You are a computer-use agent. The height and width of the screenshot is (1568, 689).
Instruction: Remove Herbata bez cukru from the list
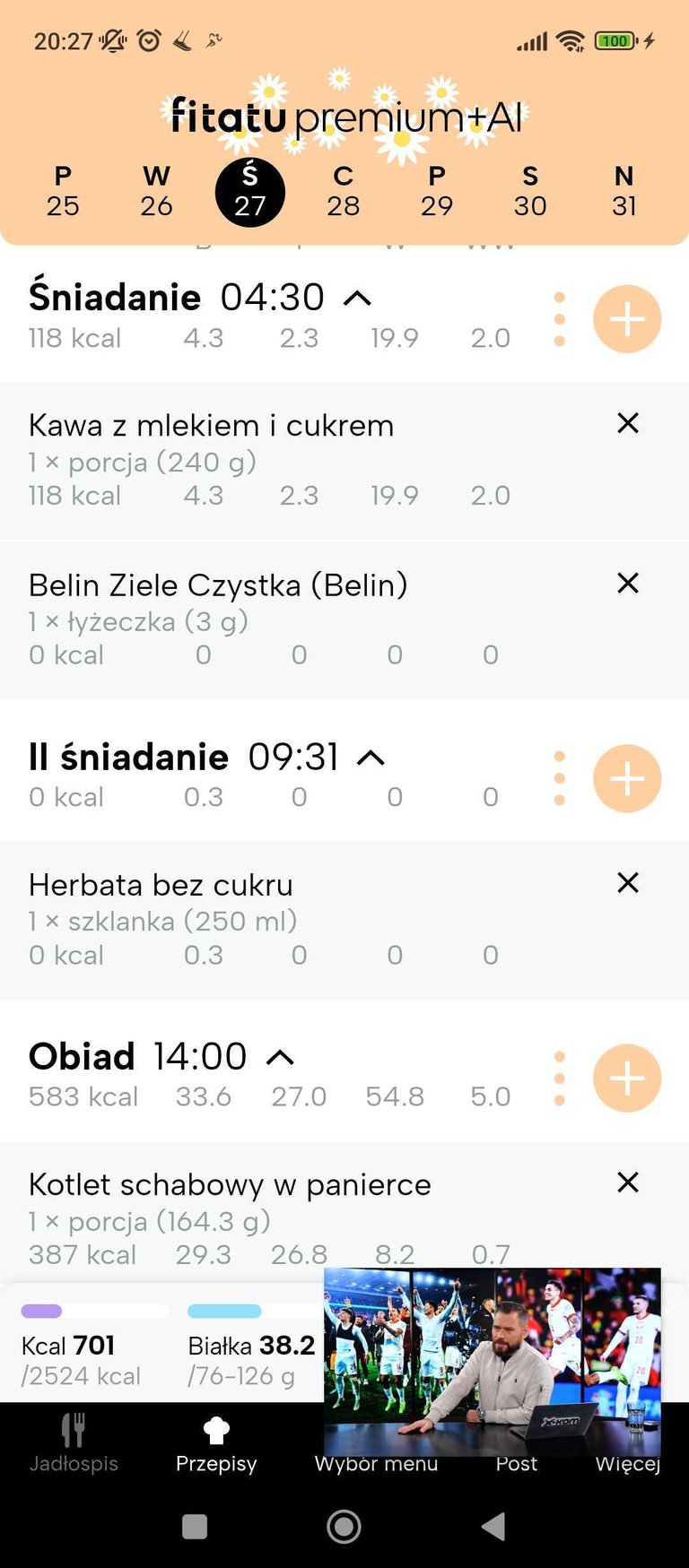pyautogui.click(x=628, y=882)
